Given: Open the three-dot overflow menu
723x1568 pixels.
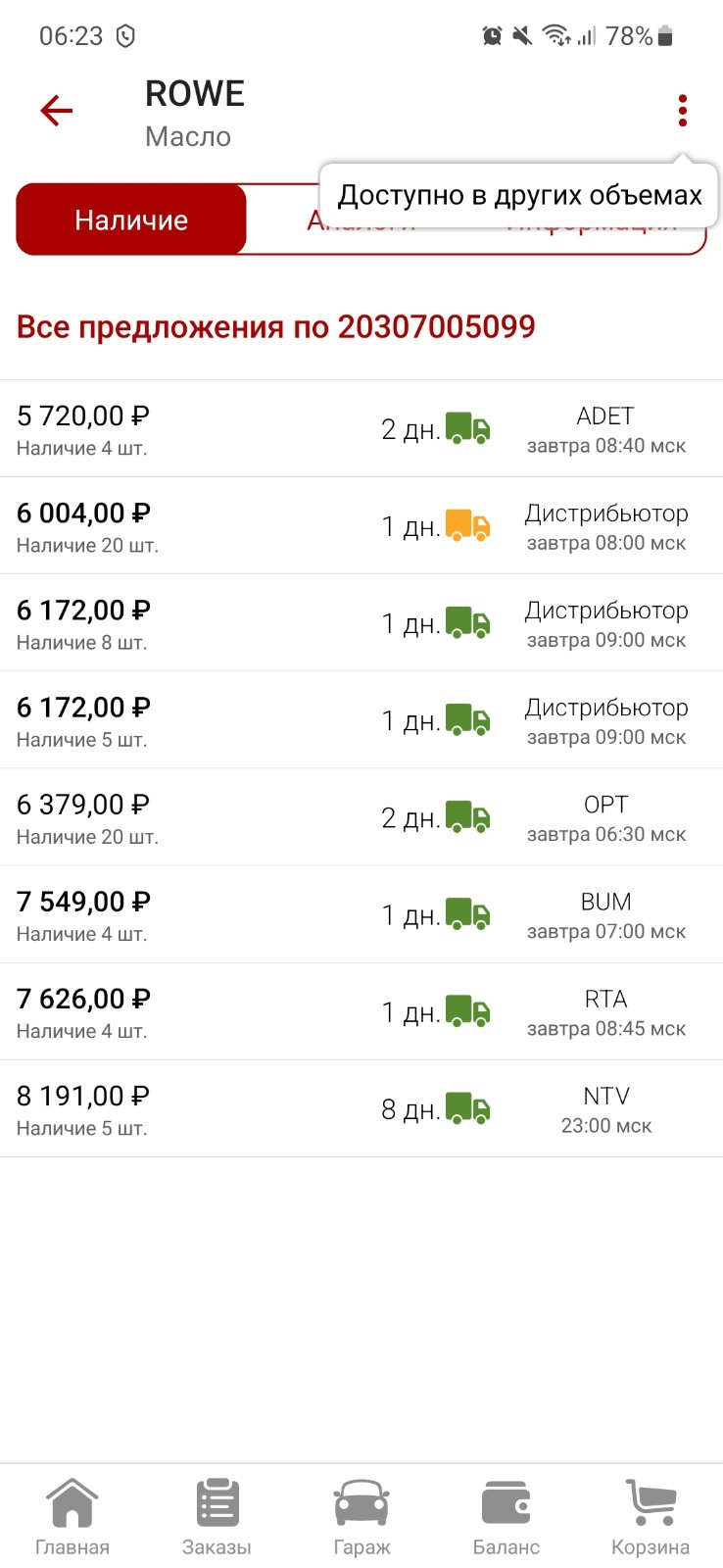Looking at the screenshot, I should tap(683, 111).
